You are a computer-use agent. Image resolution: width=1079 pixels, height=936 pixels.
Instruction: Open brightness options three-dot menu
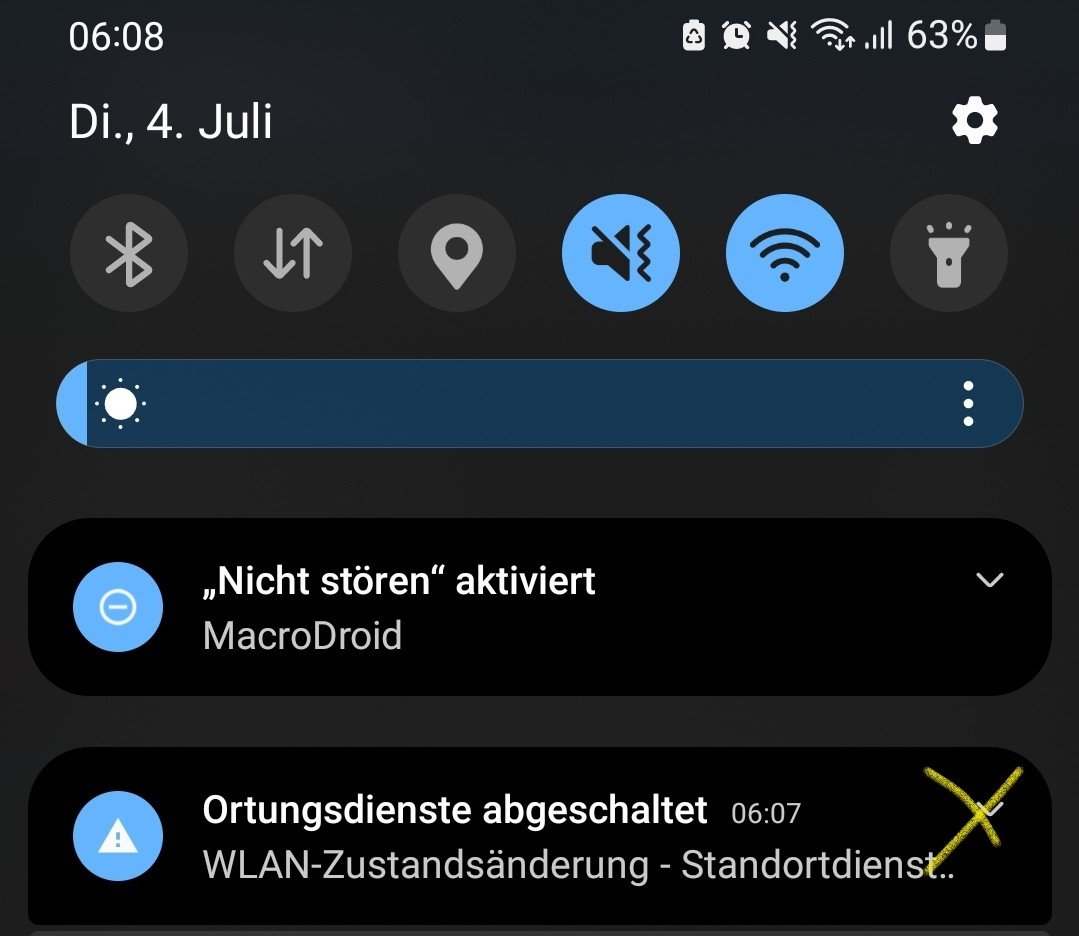click(x=967, y=404)
